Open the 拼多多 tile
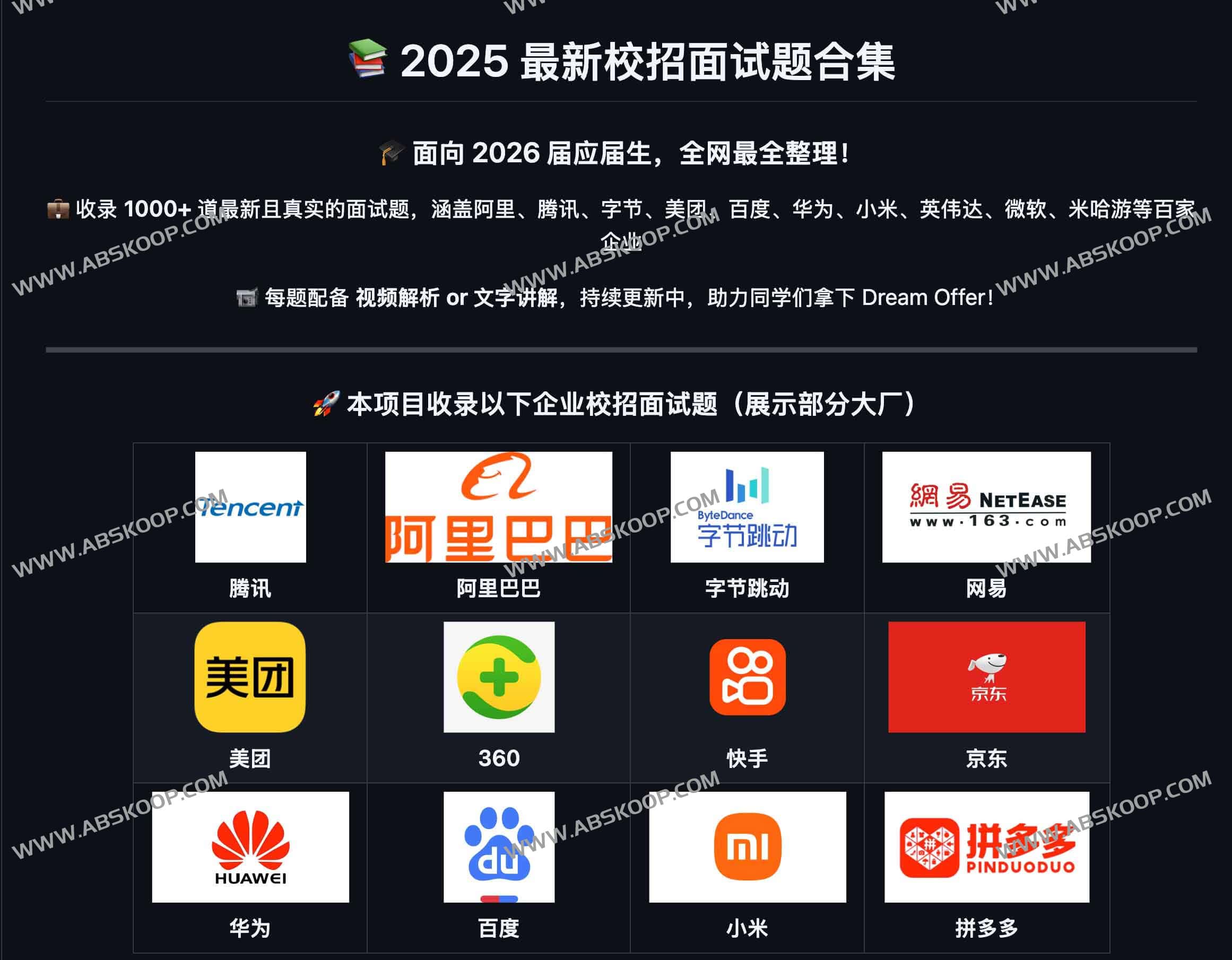The width and height of the screenshot is (1232, 960). (x=986, y=846)
